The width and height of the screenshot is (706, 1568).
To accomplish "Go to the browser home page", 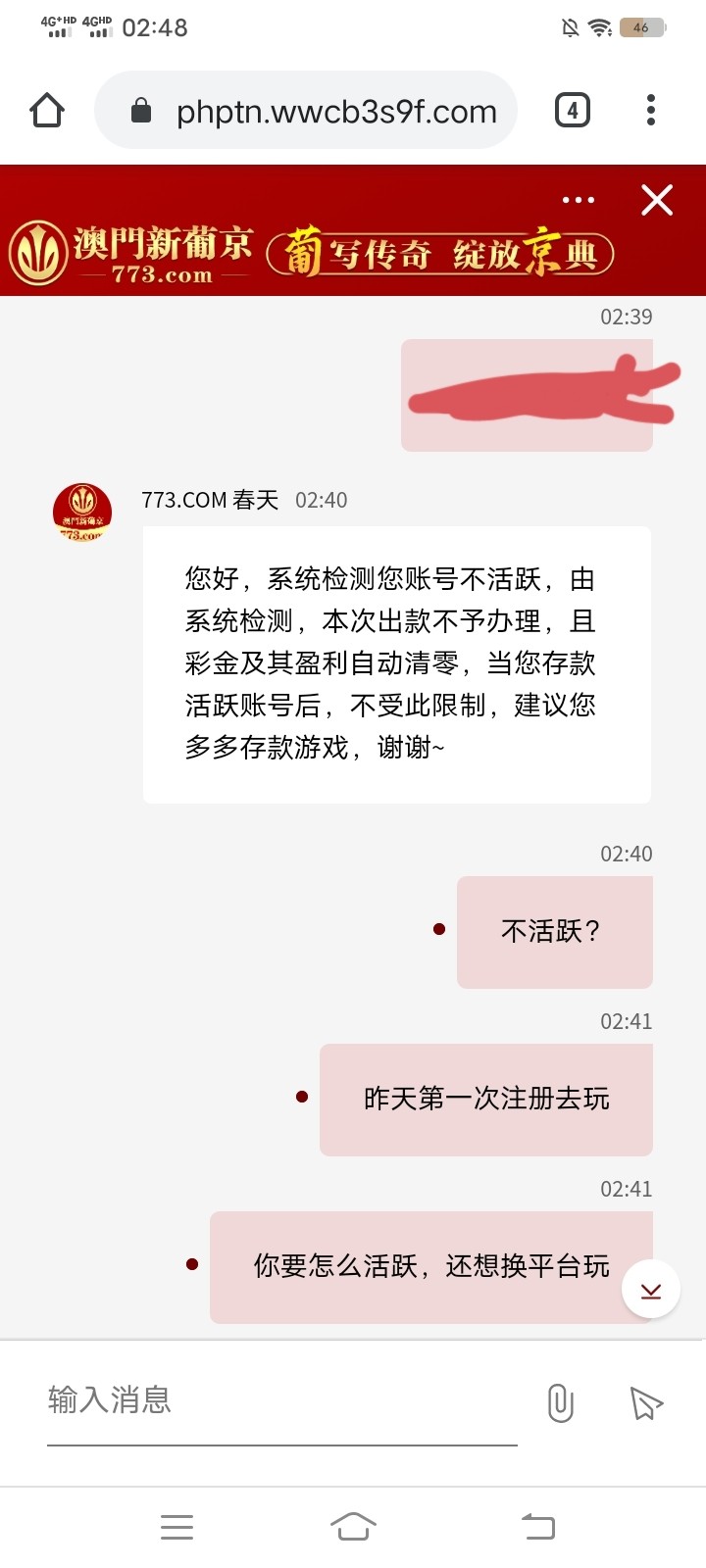I will tap(47, 111).
